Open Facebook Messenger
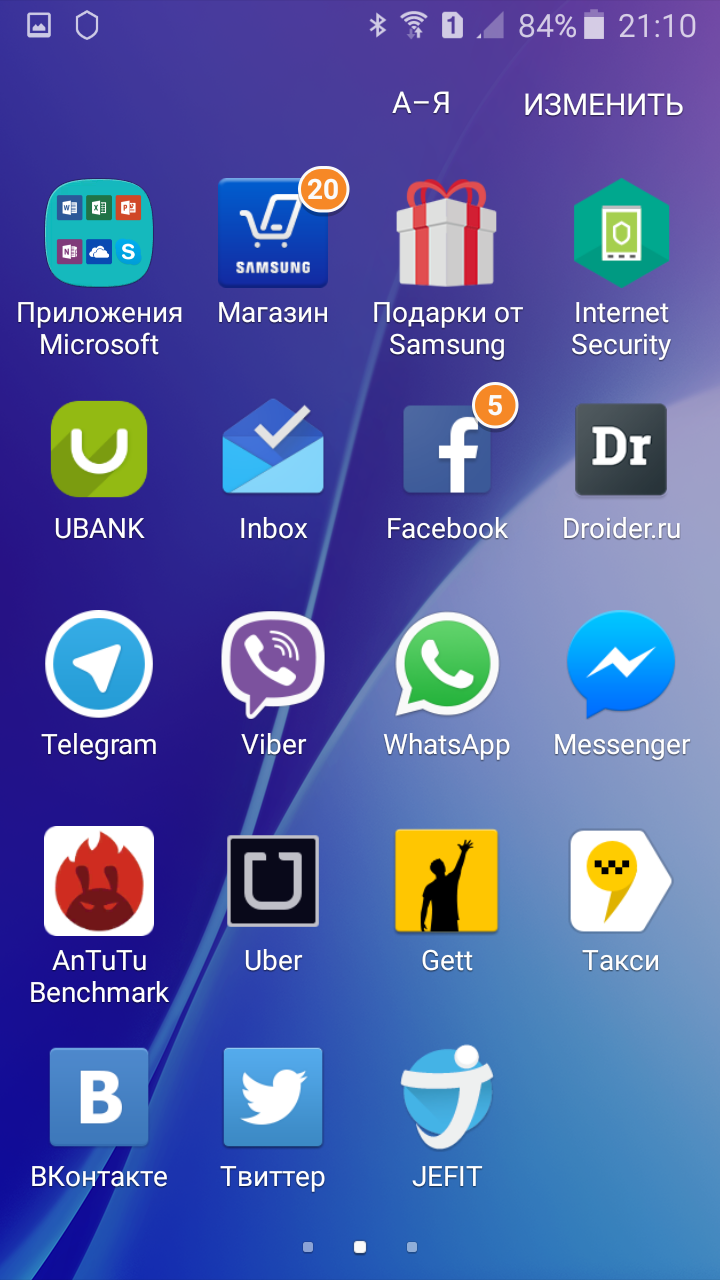 621,665
